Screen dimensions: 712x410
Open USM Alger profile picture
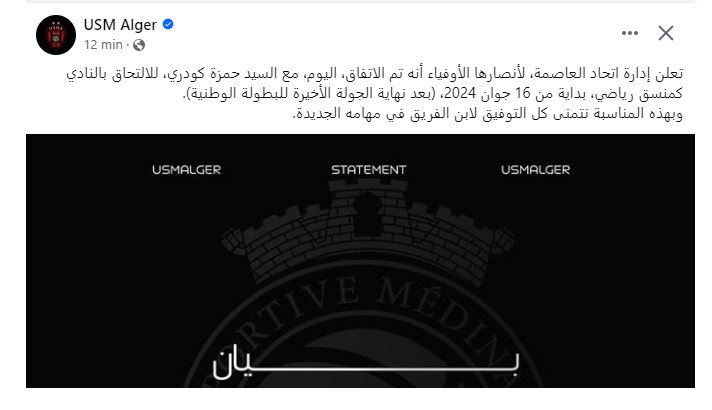tap(55, 35)
